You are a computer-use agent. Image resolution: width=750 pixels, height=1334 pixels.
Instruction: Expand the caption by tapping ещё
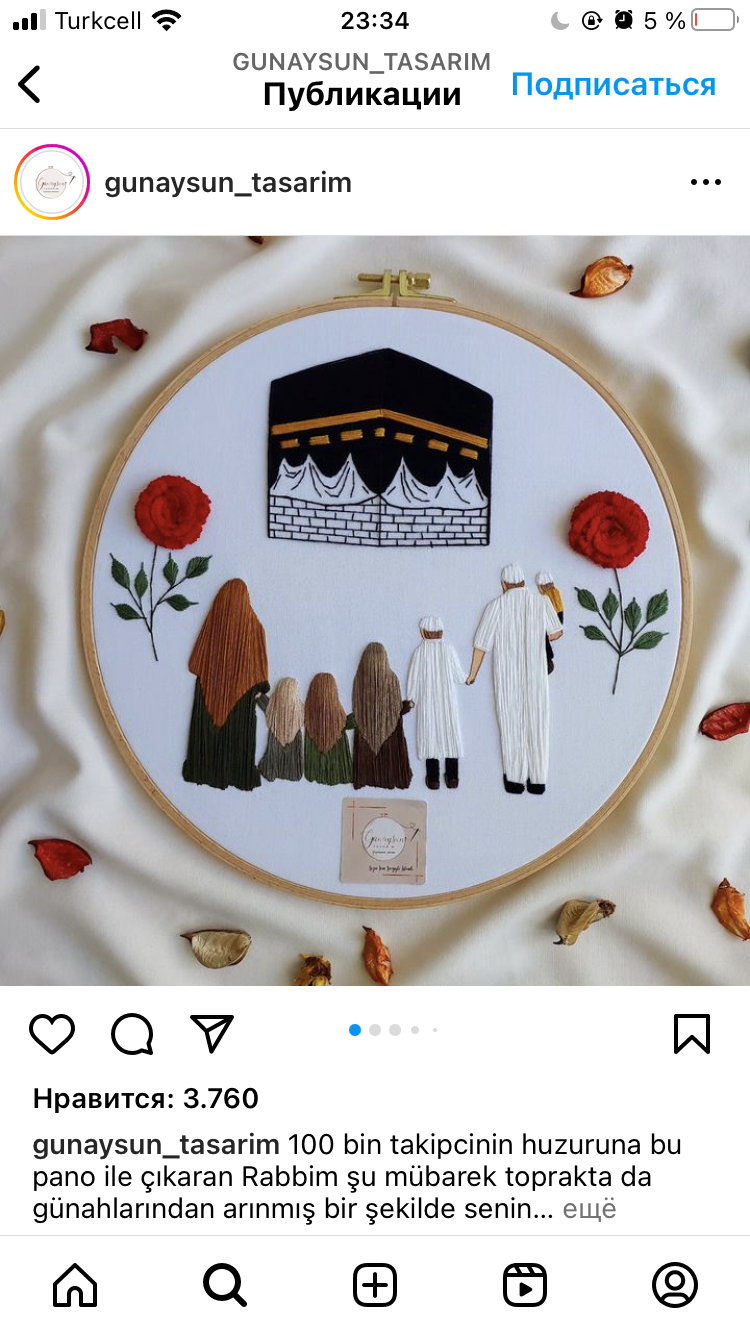(589, 1208)
